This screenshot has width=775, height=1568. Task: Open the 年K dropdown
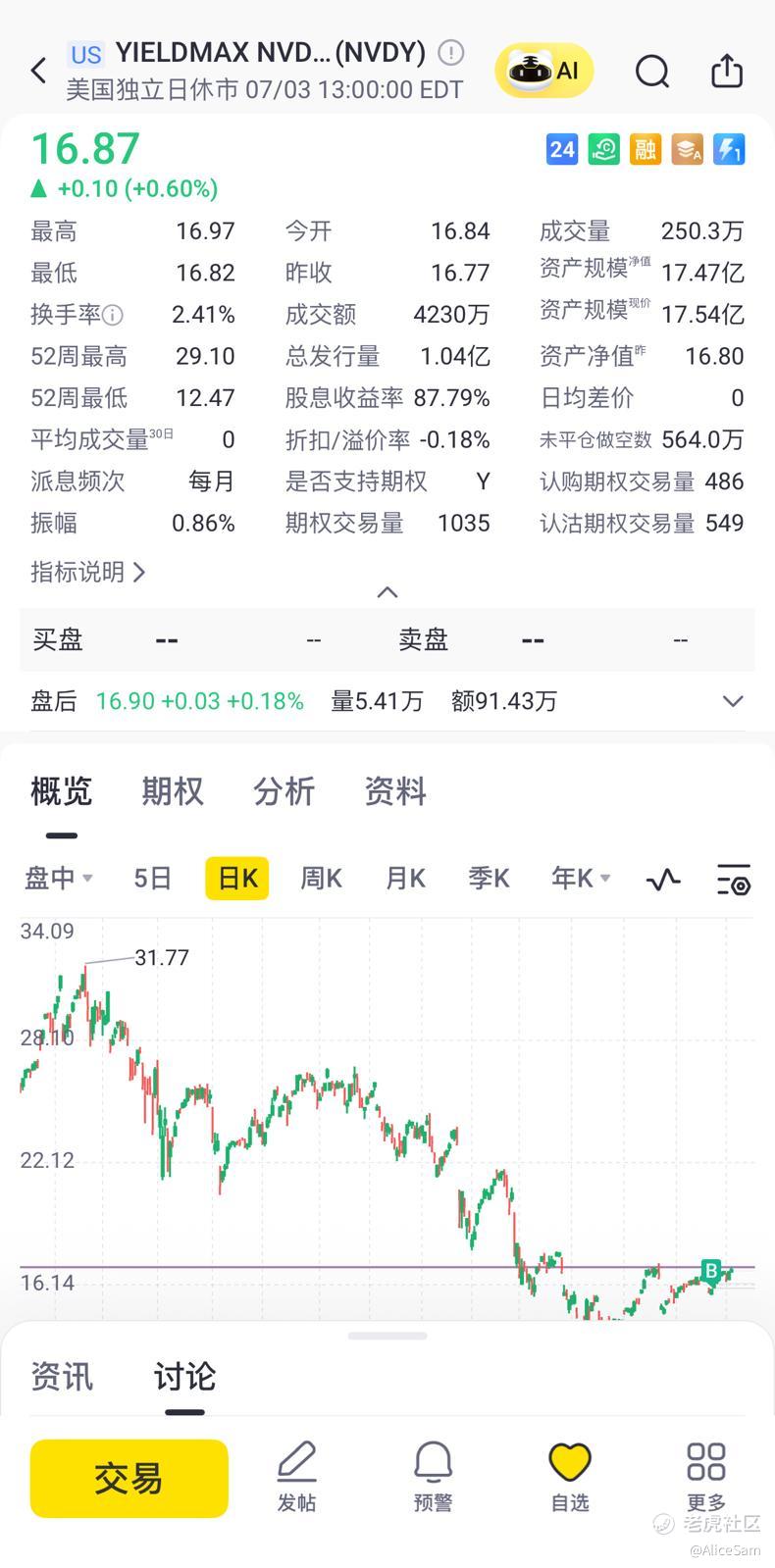tap(581, 878)
